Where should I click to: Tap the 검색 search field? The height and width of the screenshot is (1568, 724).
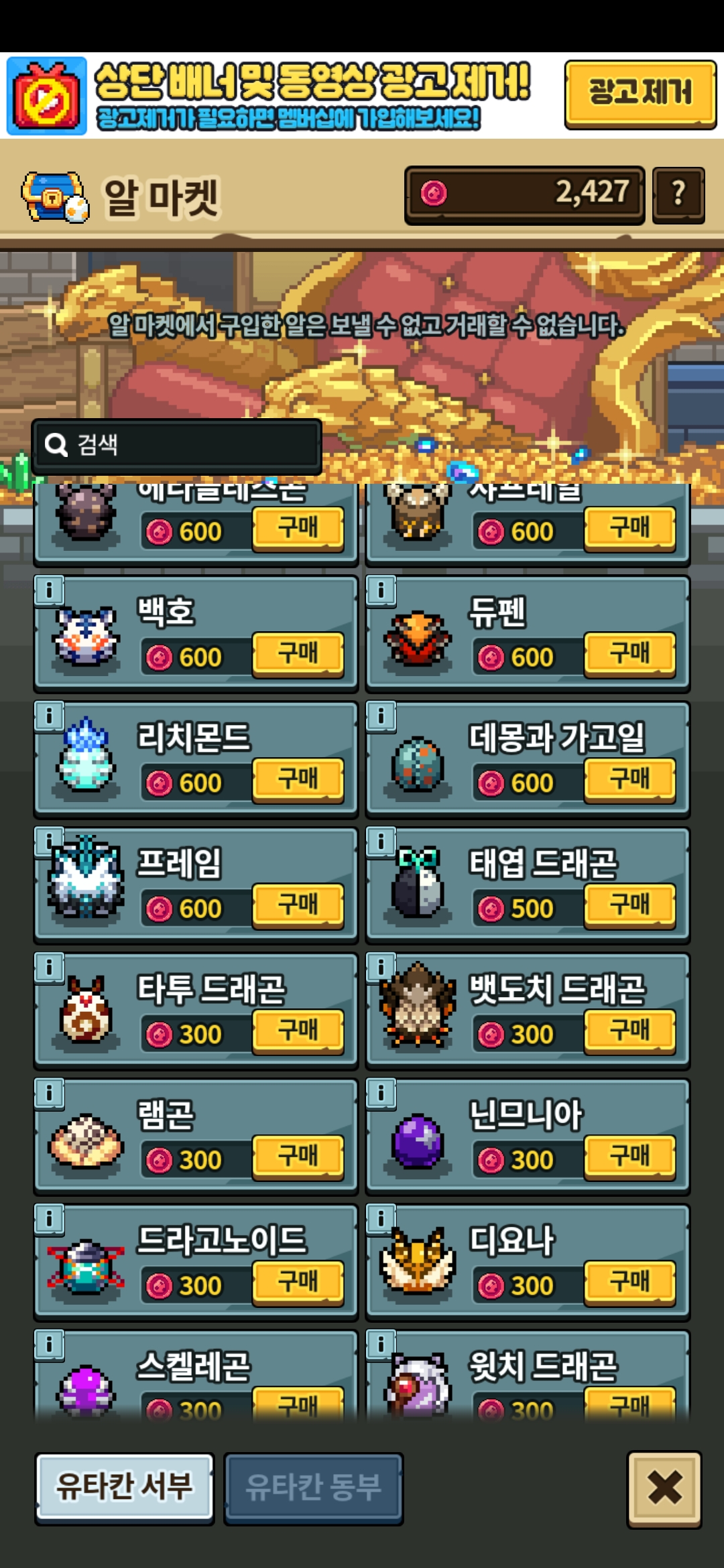pyautogui.click(x=177, y=444)
